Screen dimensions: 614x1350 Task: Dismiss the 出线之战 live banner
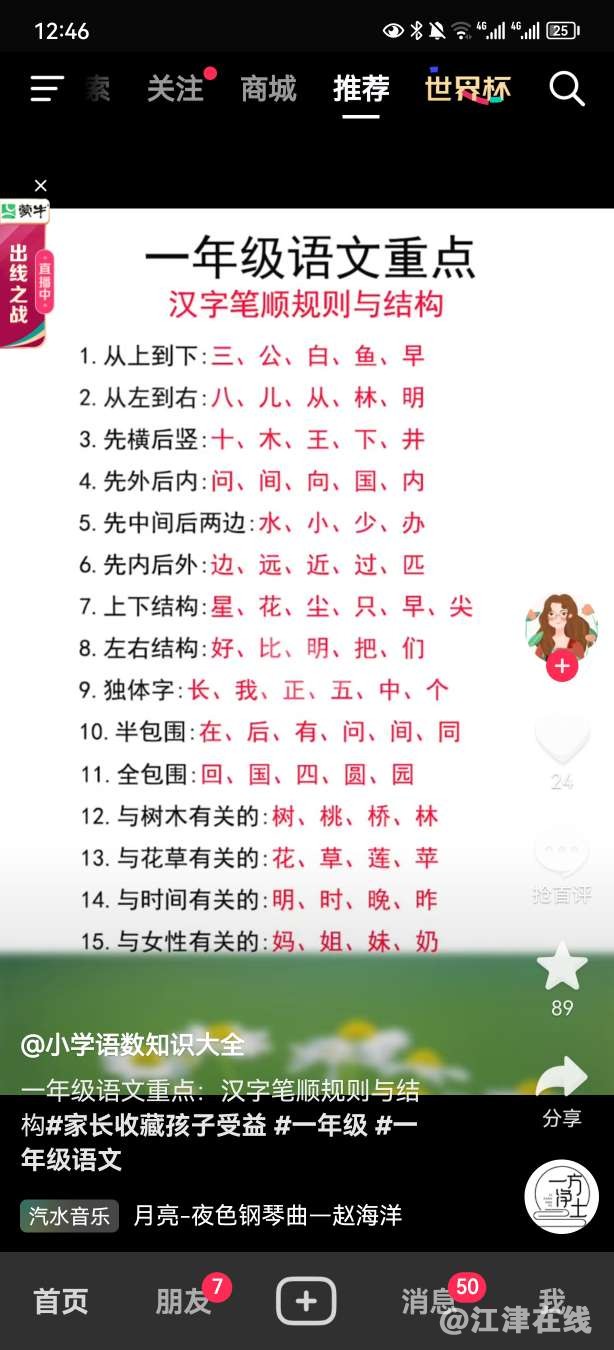click(41, 186)
